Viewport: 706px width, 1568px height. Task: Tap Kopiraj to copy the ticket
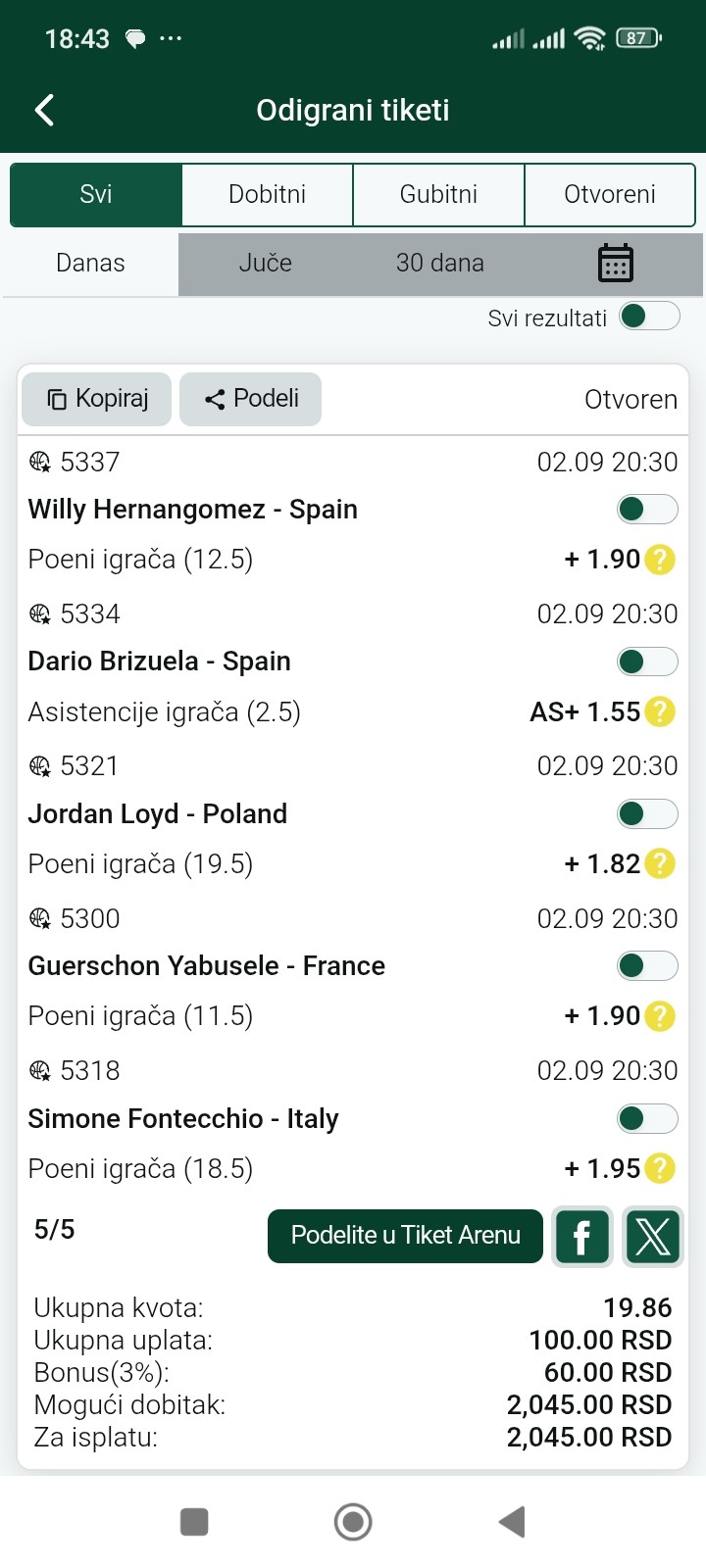point(97,399)
